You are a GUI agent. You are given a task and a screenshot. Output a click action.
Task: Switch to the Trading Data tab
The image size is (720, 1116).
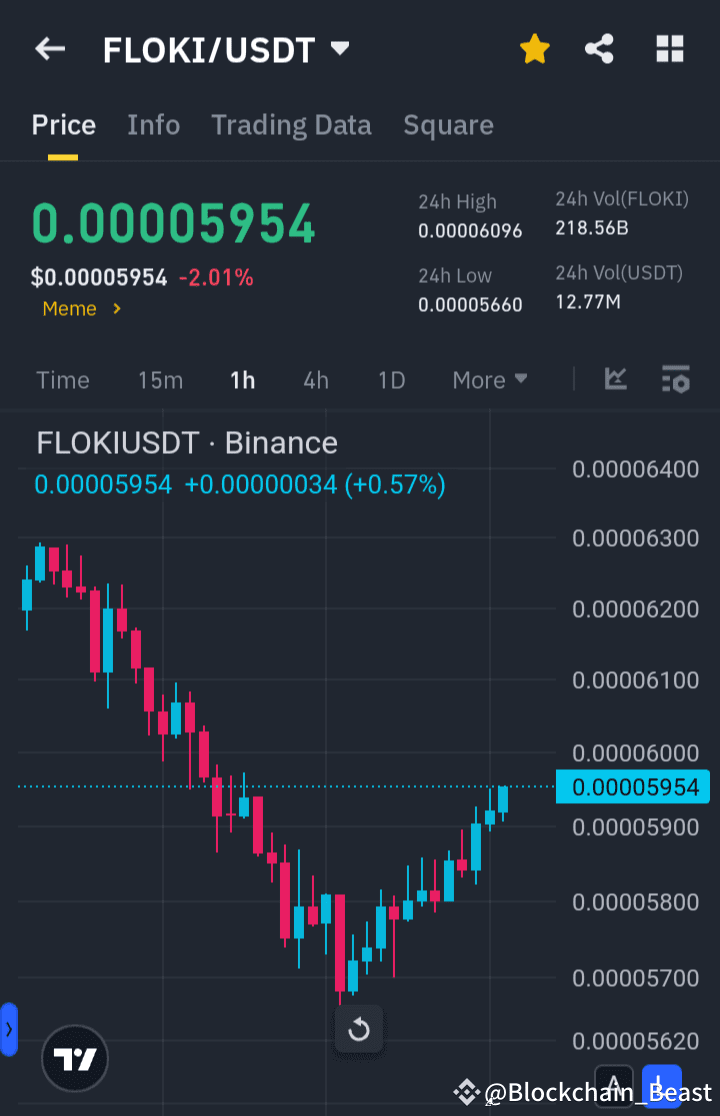(291, 124)
